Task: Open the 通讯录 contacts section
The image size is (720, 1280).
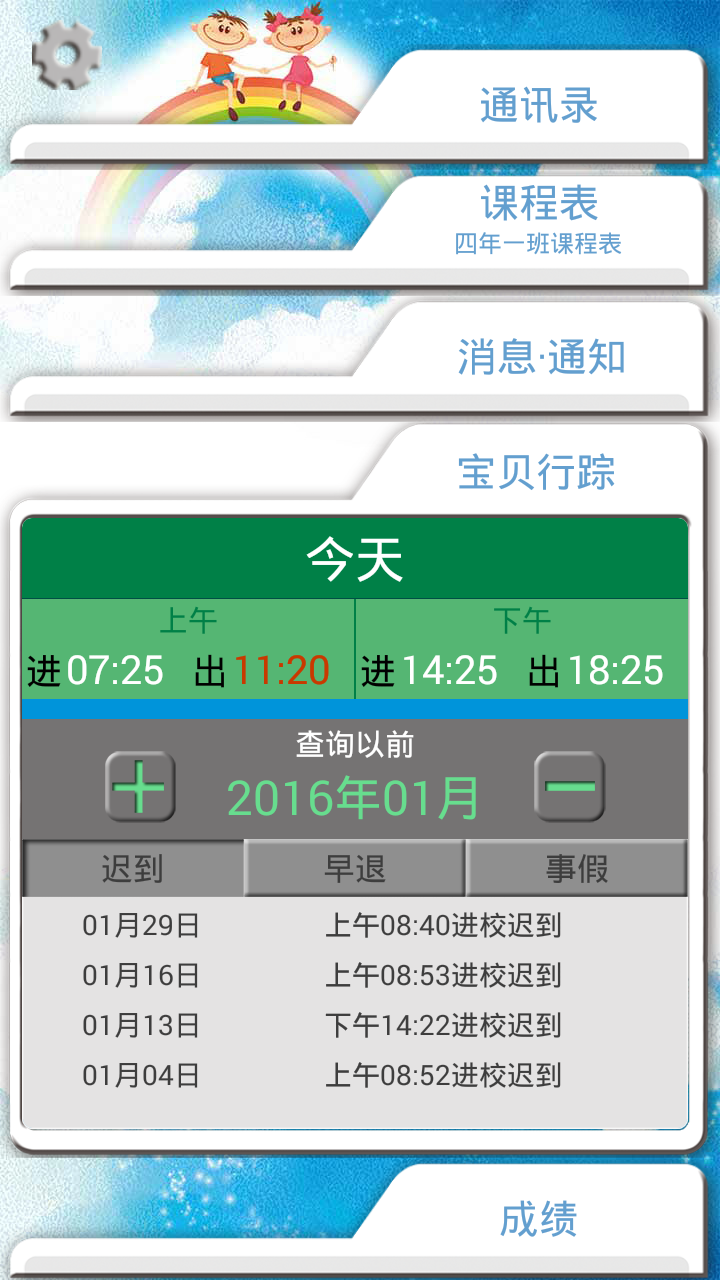Action: click(x=538, y=106)
